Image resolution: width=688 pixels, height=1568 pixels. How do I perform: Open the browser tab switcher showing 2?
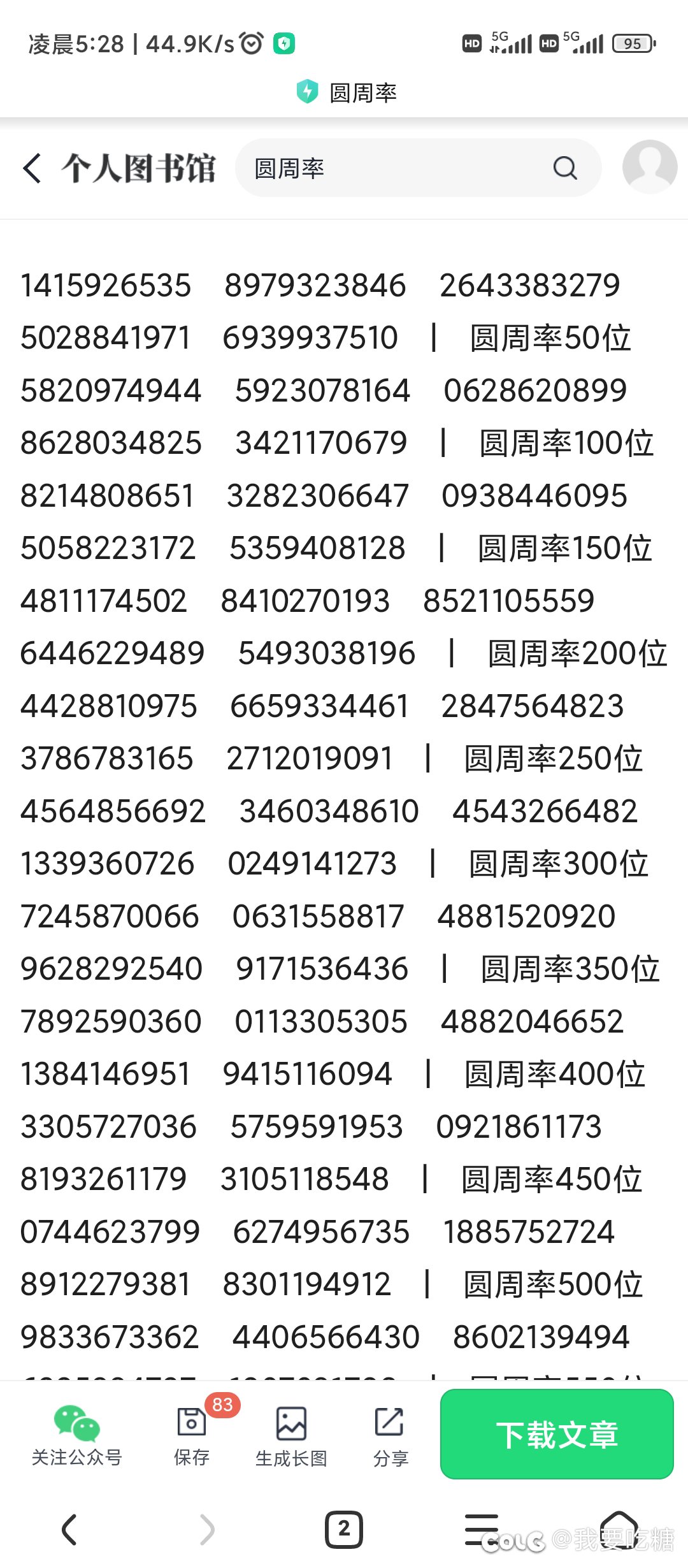pyautogui.click(x=344, y=1530)
